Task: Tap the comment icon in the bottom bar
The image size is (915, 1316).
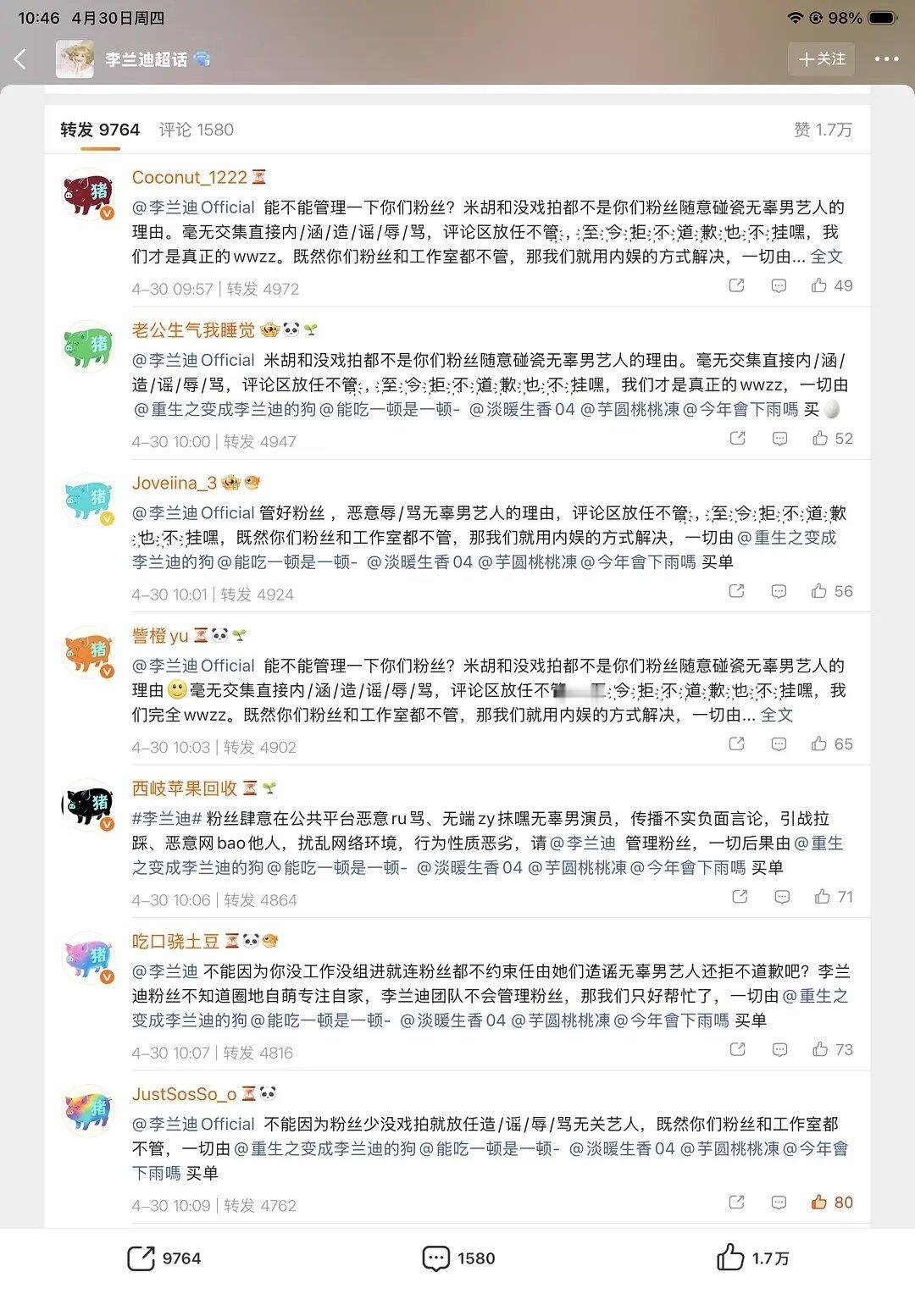Action: (435, 1258)
